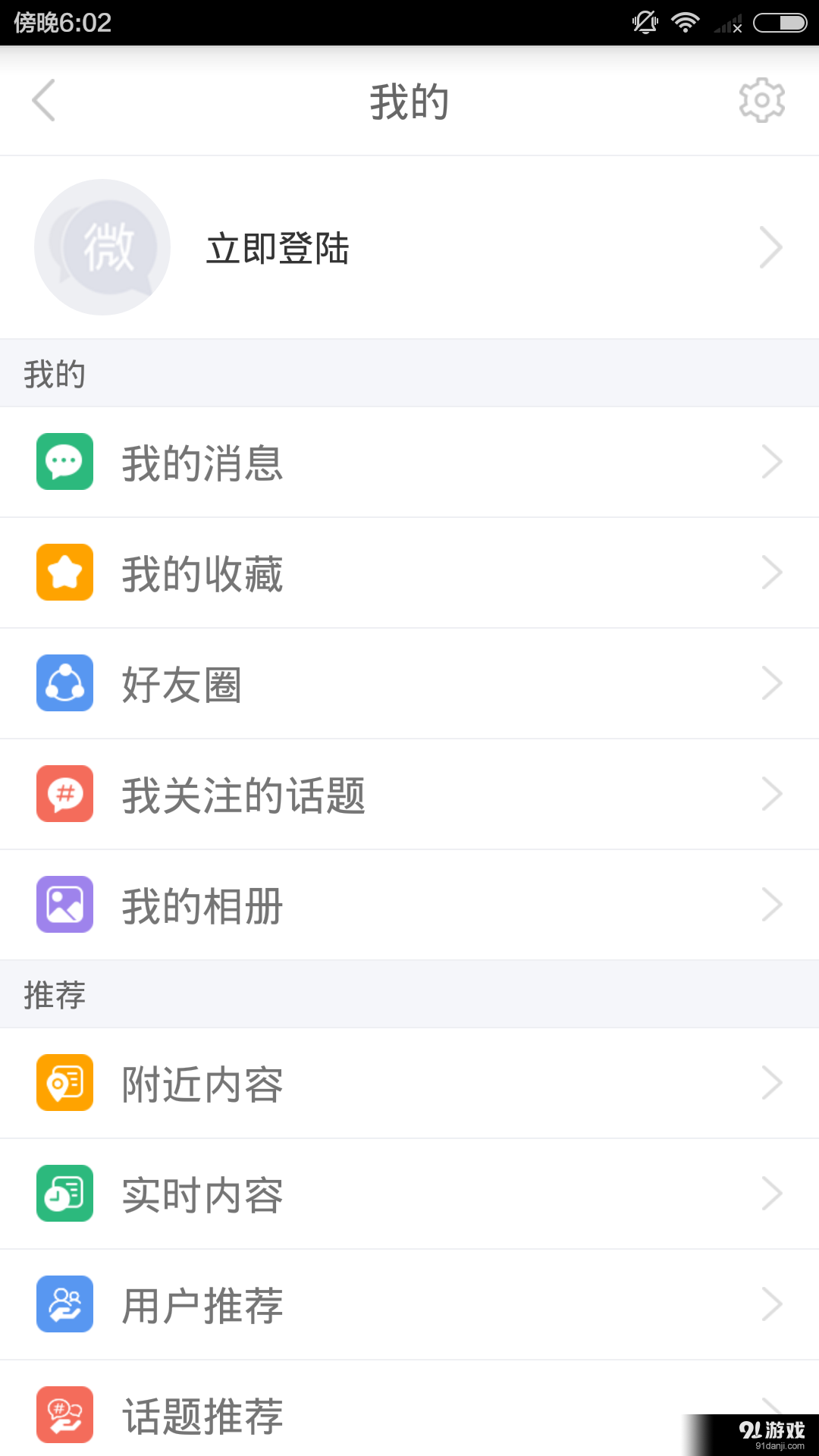819x1456 pixels.
Task: Click the red hashtag 我关注的话题 icon
Action: [x=64, y=793]
